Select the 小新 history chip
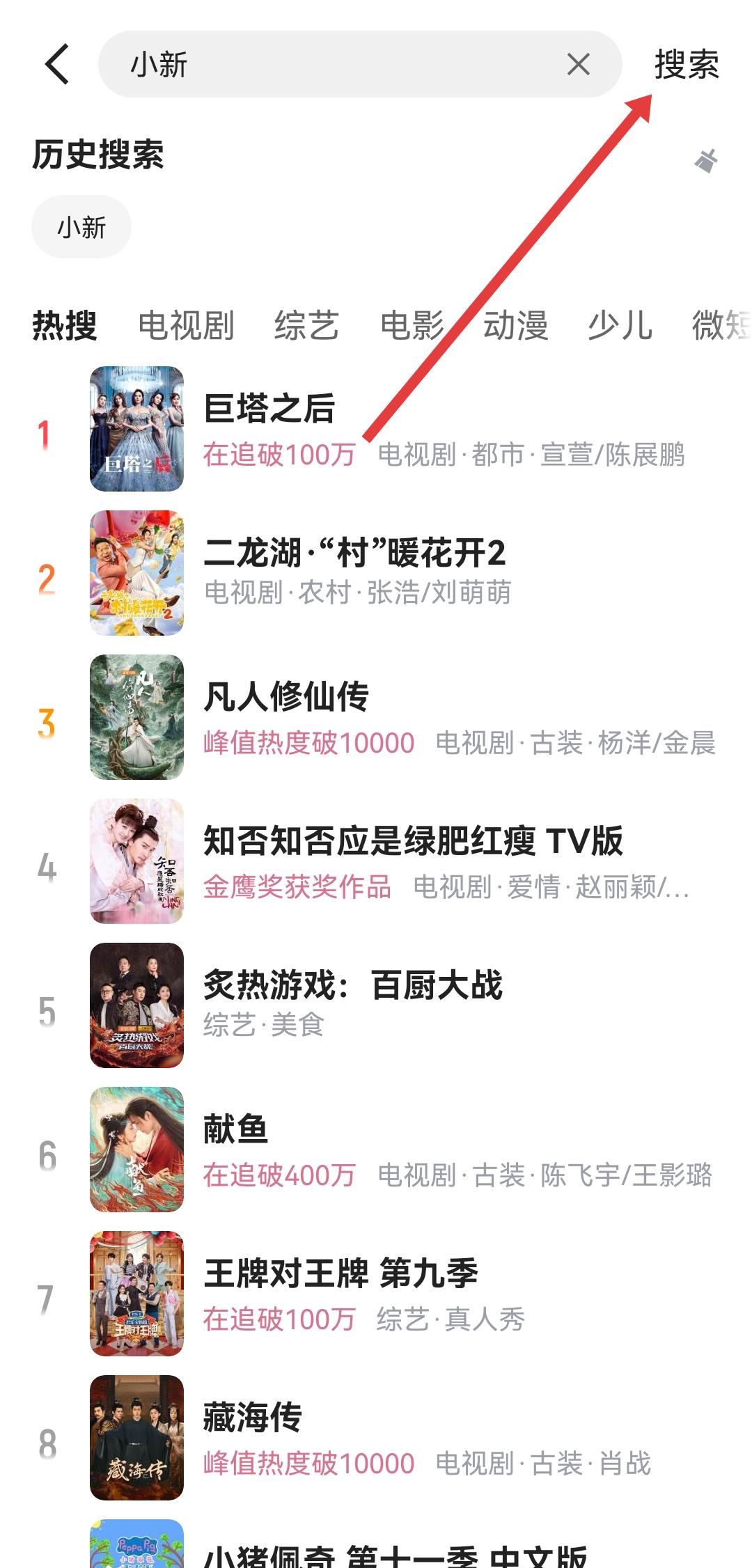This screenshot has width=752, height=1568. pos(81,227)
